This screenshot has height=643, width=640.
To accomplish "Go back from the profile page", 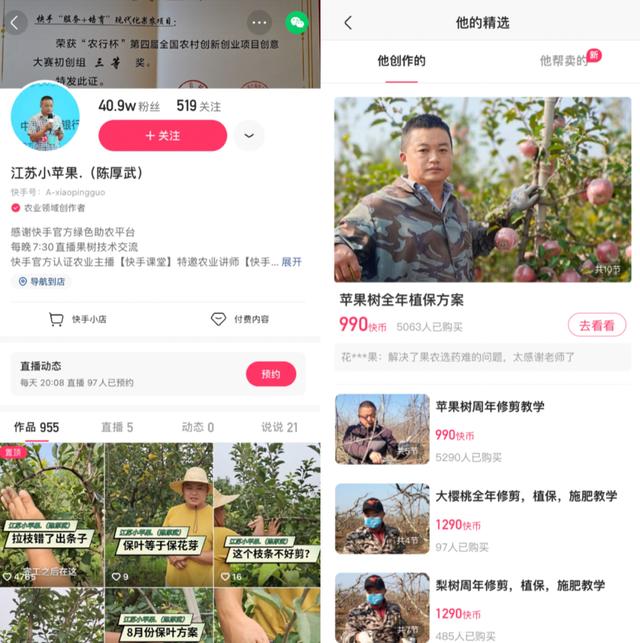I will (17, 22).
